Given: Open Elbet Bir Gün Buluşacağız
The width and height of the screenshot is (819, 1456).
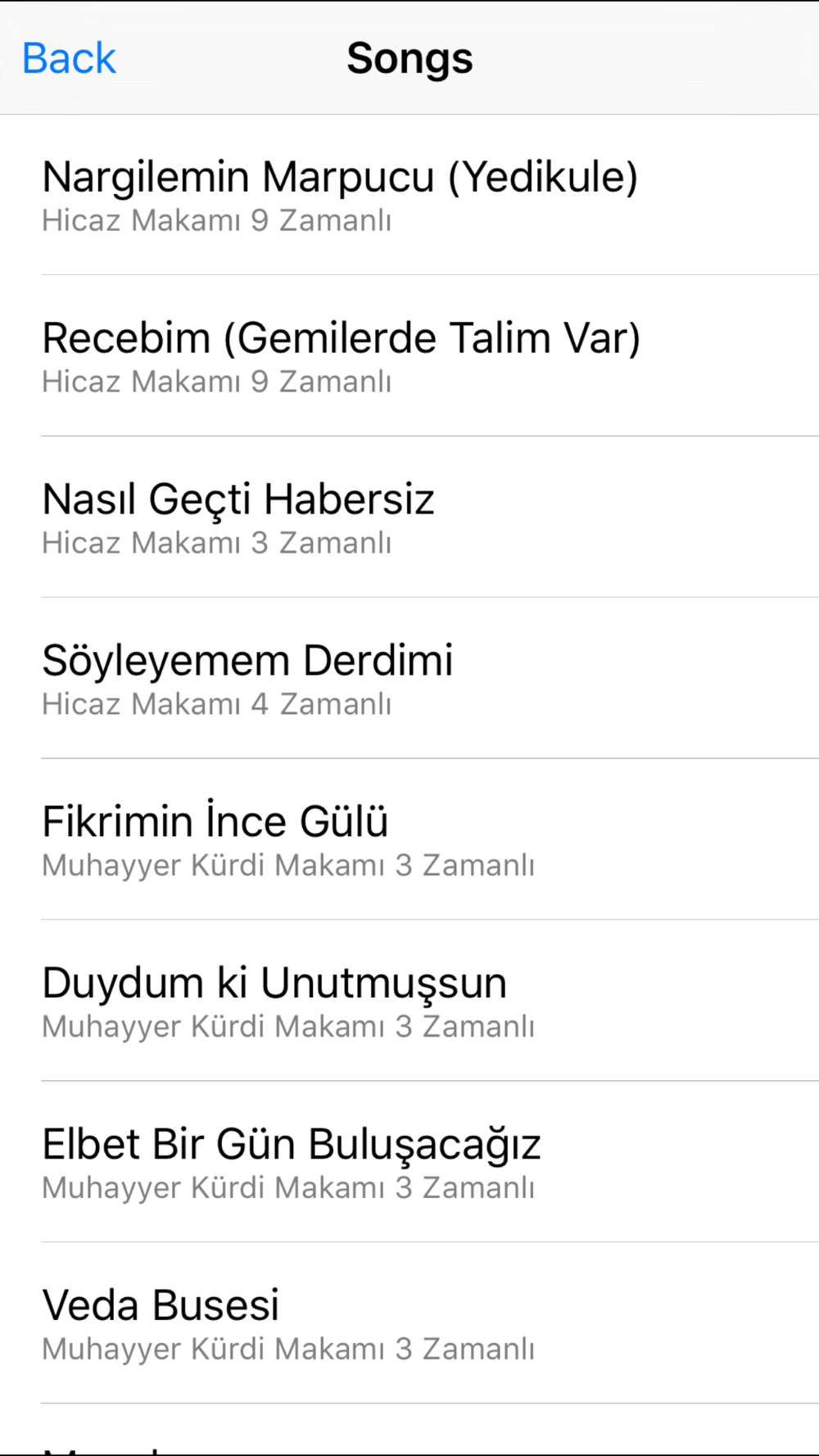Looking at the screenshot, I should coord(409,1162).
